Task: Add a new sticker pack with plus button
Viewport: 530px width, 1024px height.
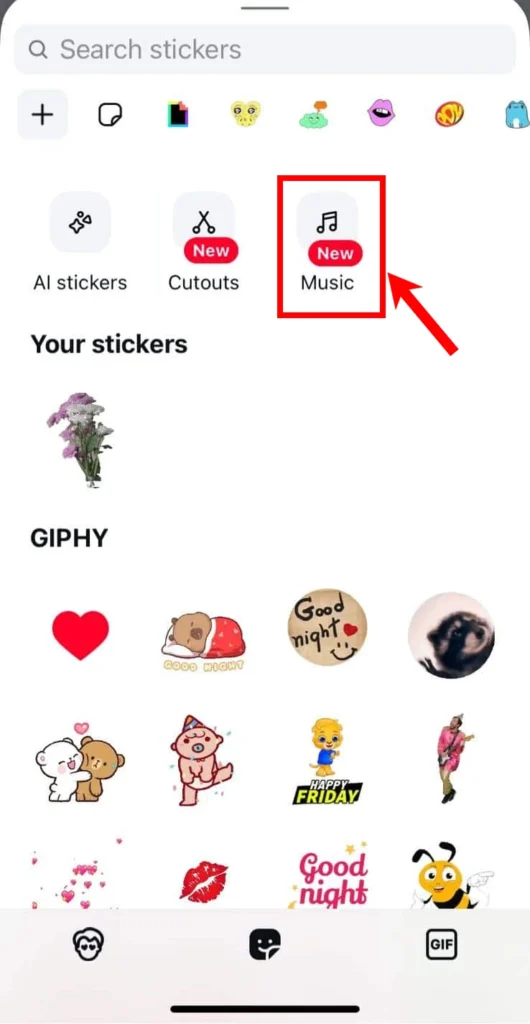Action: pos(42,115)
